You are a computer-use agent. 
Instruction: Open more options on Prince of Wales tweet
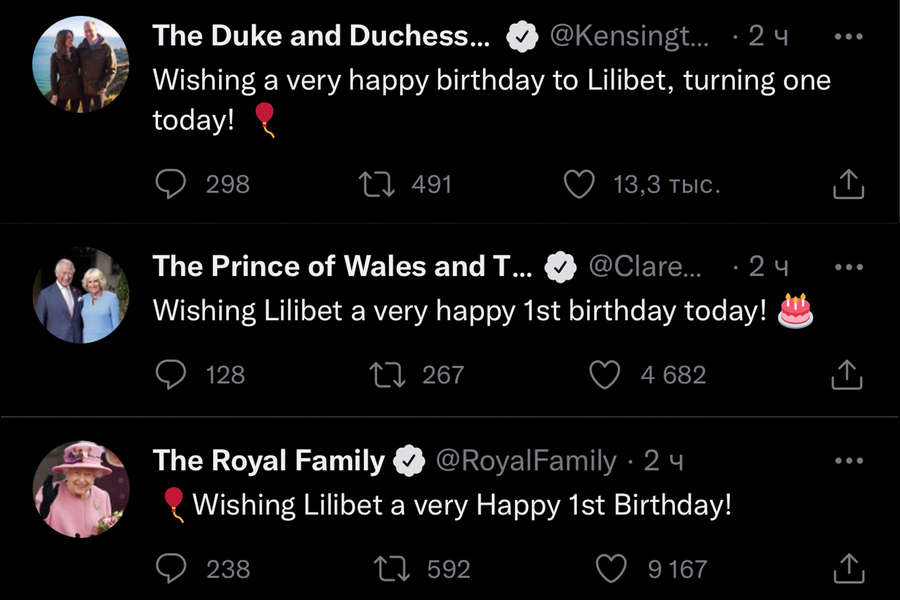(x=847, y=267)
